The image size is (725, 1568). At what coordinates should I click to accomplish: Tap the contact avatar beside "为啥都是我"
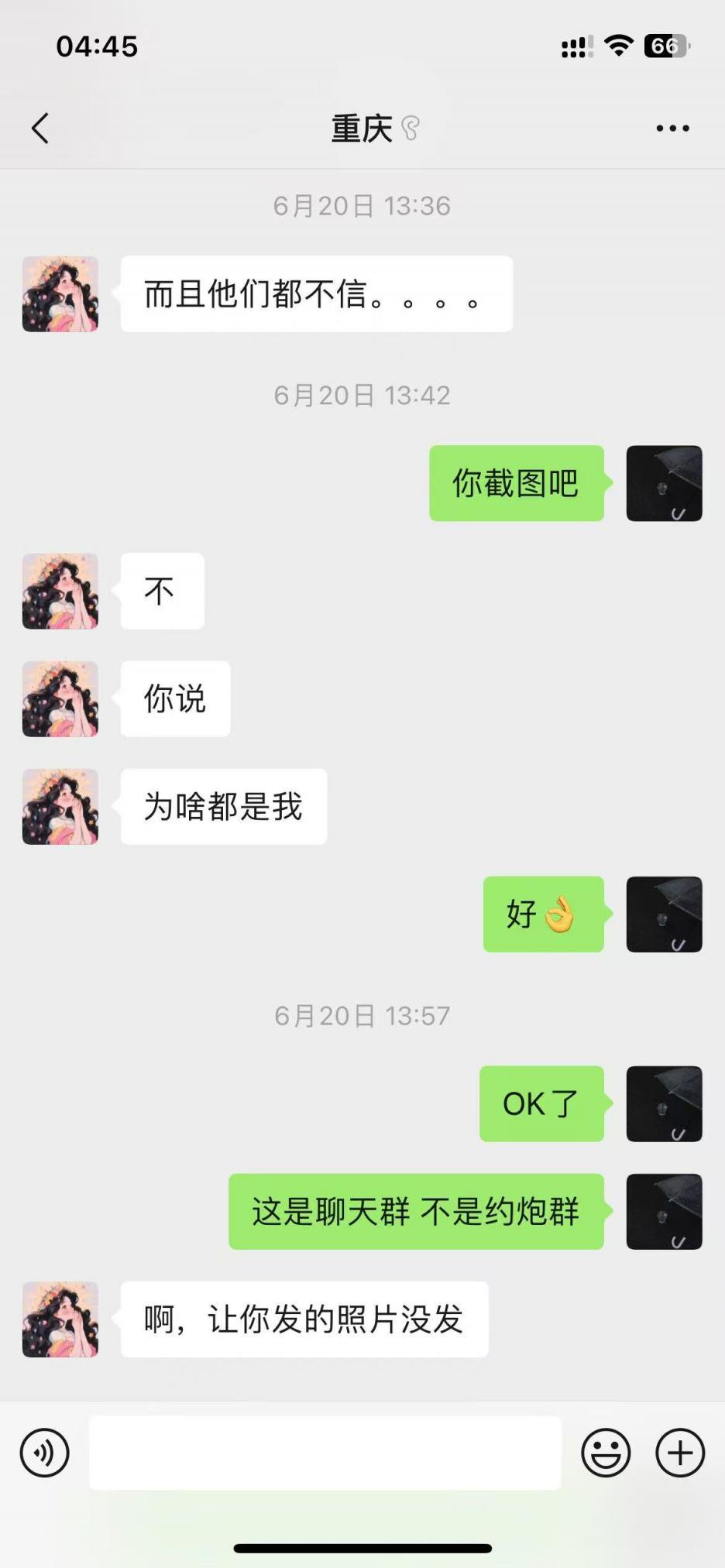[x=60, y=806]
